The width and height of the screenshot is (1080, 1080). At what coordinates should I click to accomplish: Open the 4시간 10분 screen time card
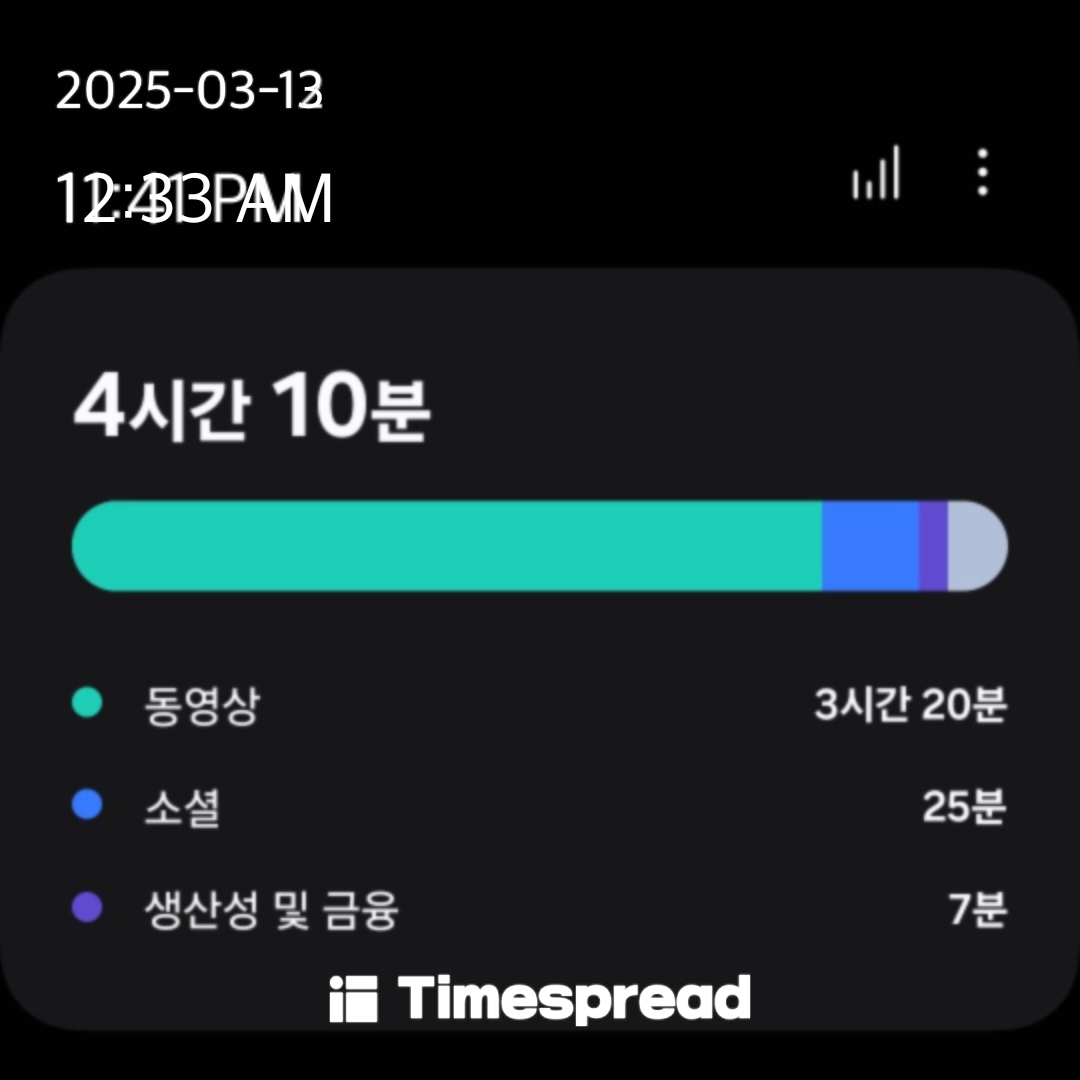coord(540,649)
